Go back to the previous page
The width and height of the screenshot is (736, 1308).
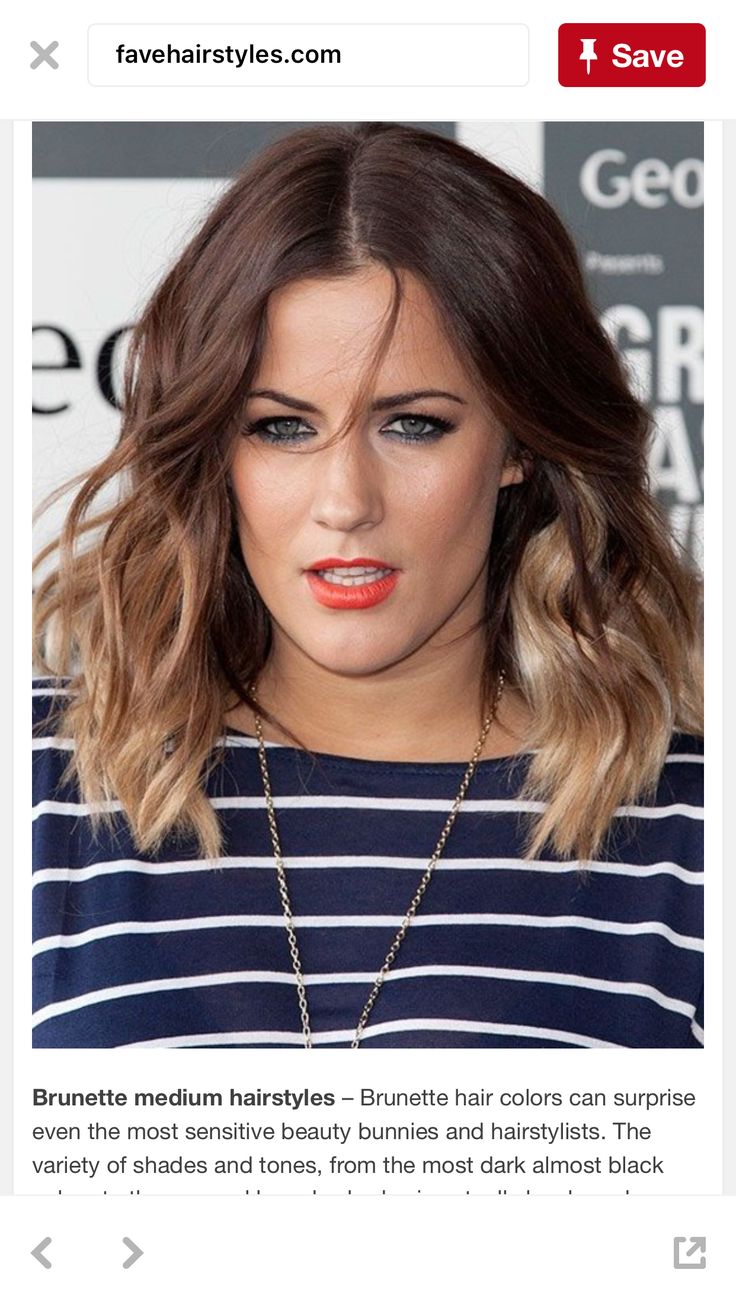pyautogui.click(x=41, y=1252)
